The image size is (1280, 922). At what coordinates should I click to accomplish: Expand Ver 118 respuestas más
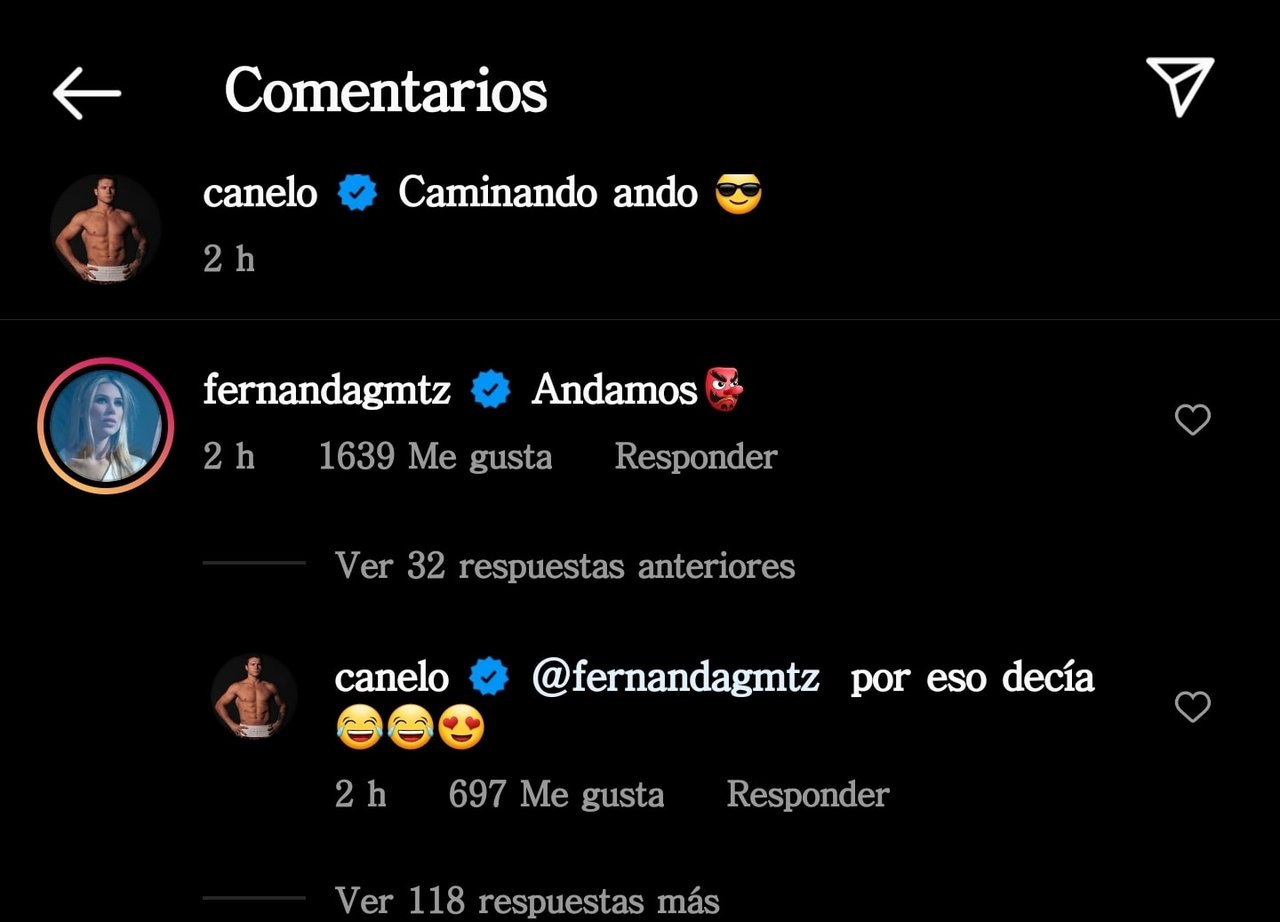[x=527, y=900]
